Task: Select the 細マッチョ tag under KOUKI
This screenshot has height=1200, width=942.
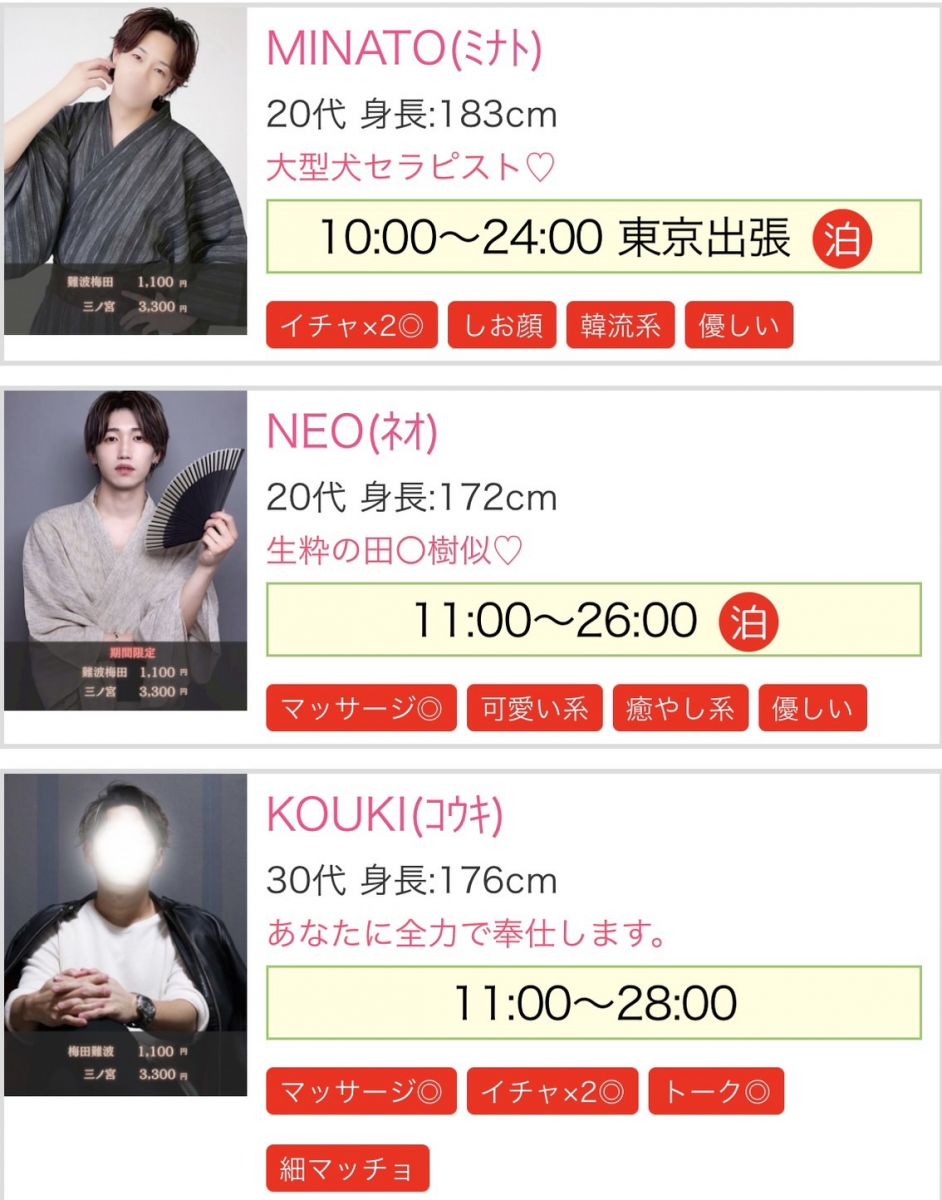Action: pyautogui.click(x=347, y=1168)
